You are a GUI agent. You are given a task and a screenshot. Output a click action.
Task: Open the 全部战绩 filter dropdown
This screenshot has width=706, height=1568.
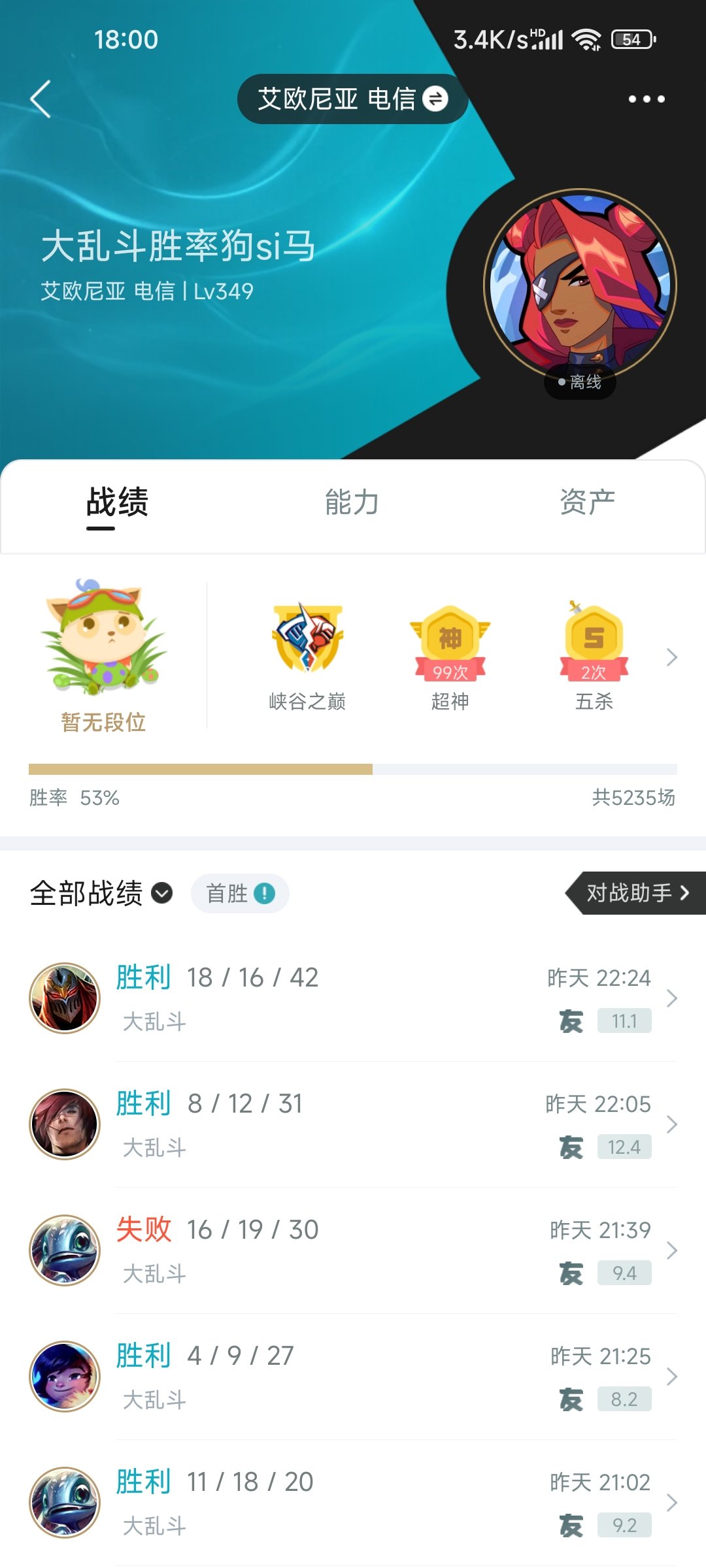tap(101, 893)
